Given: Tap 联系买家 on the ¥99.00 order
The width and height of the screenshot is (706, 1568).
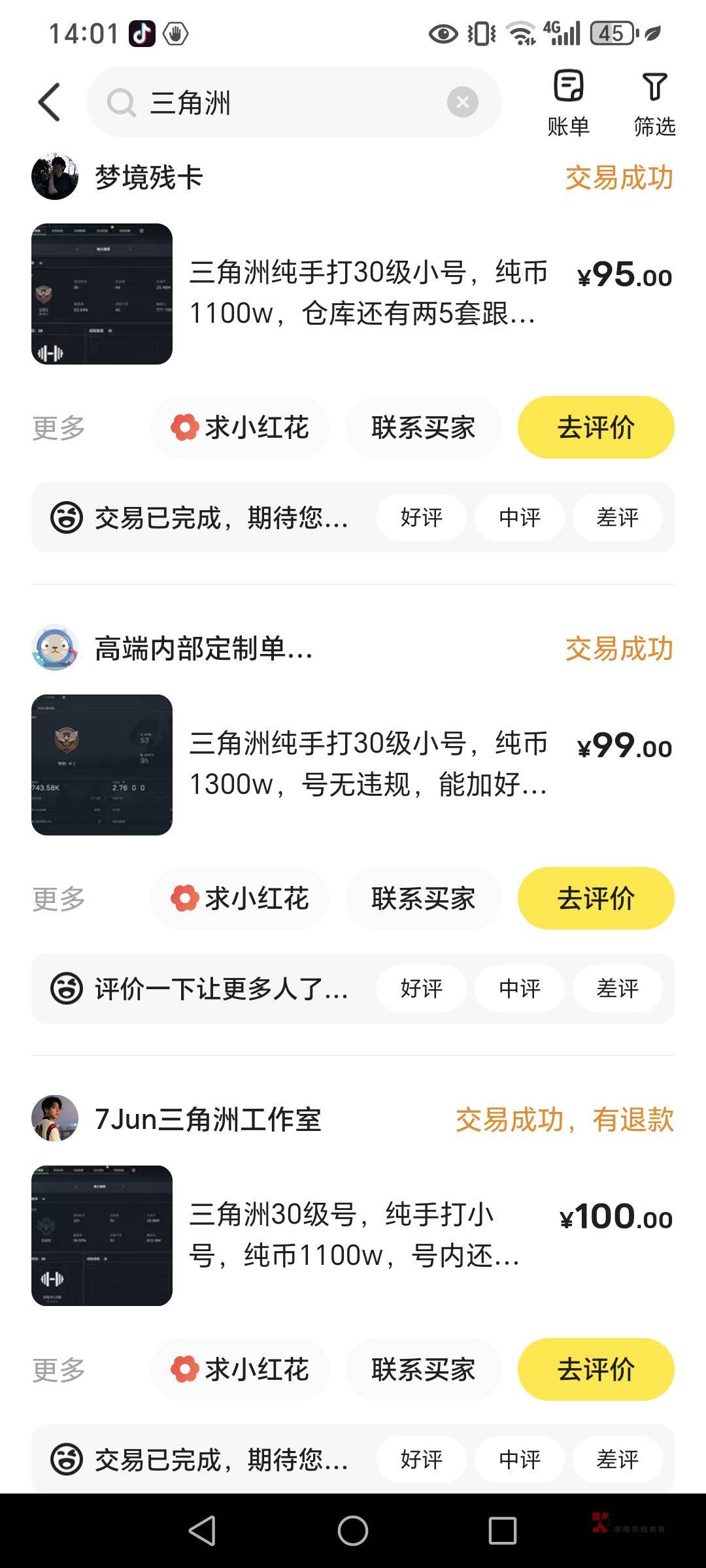Looking at the screenshot, I should [x=423, y=898].
